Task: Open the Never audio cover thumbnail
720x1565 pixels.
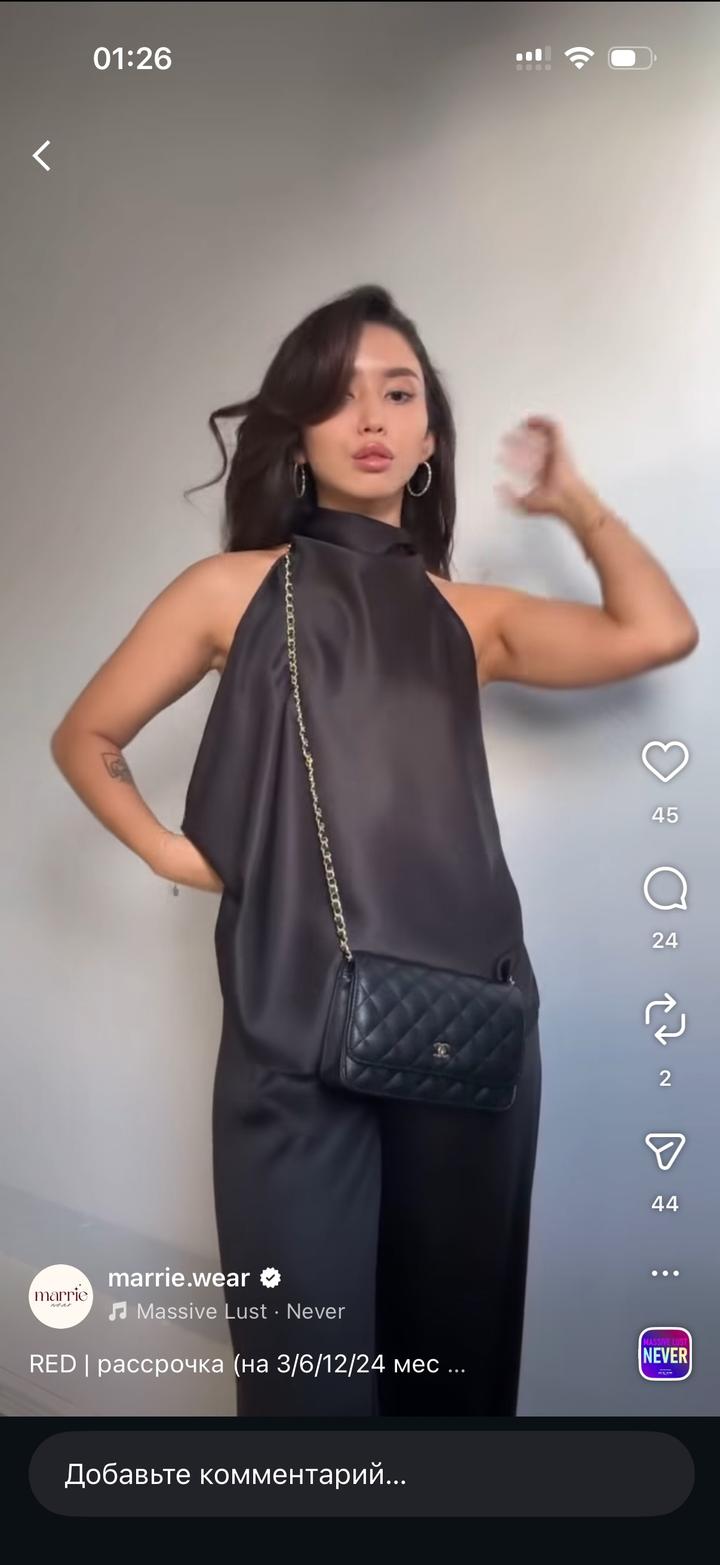Action: (665, 1354)
